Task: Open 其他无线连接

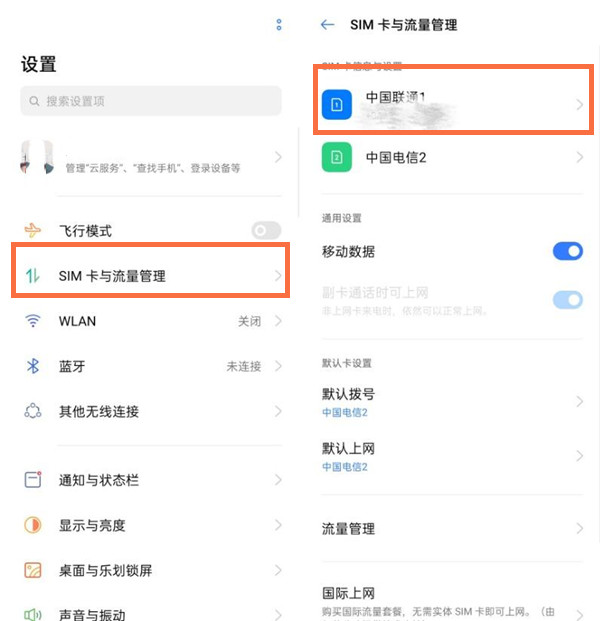Action: click(150, 411)
